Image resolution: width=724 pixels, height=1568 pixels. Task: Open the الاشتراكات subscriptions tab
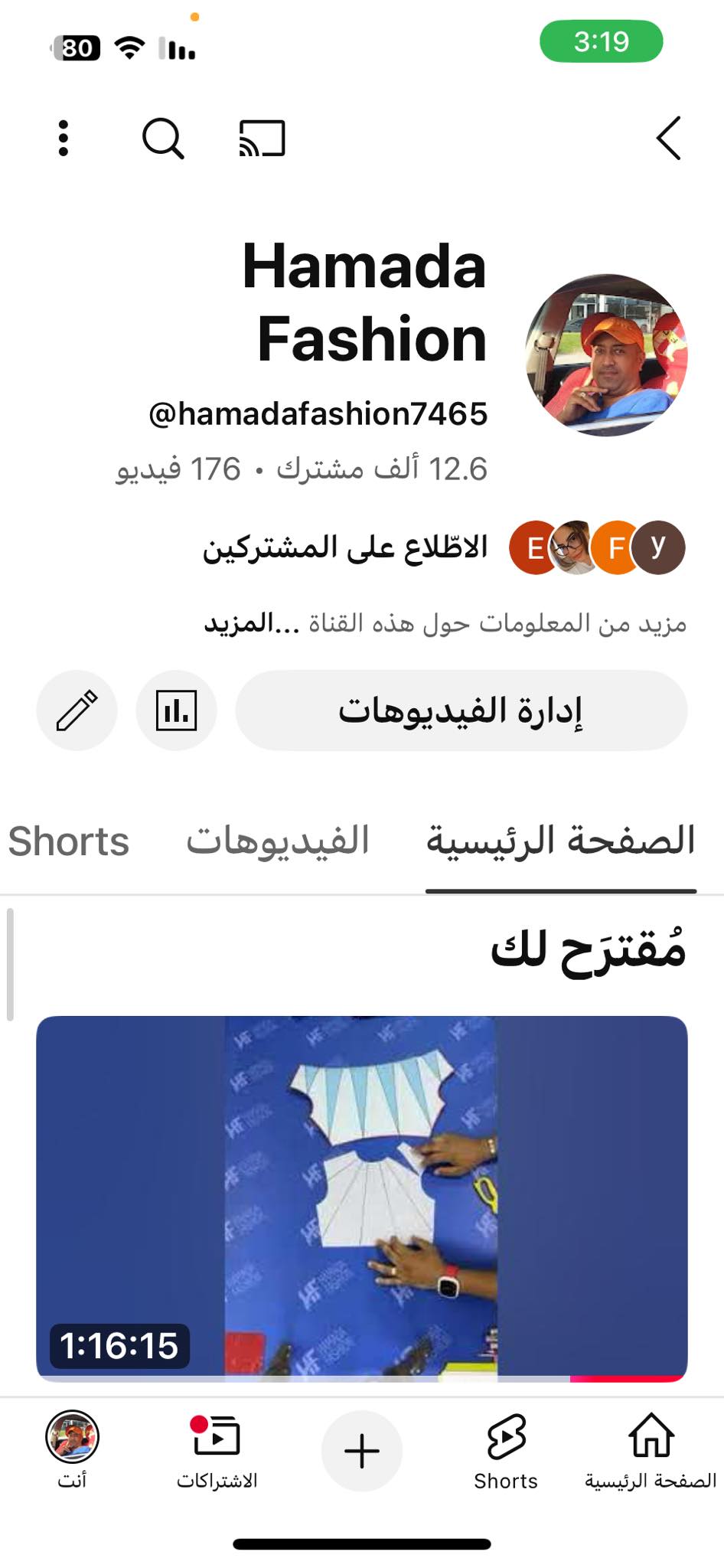tap(217, 1451)
